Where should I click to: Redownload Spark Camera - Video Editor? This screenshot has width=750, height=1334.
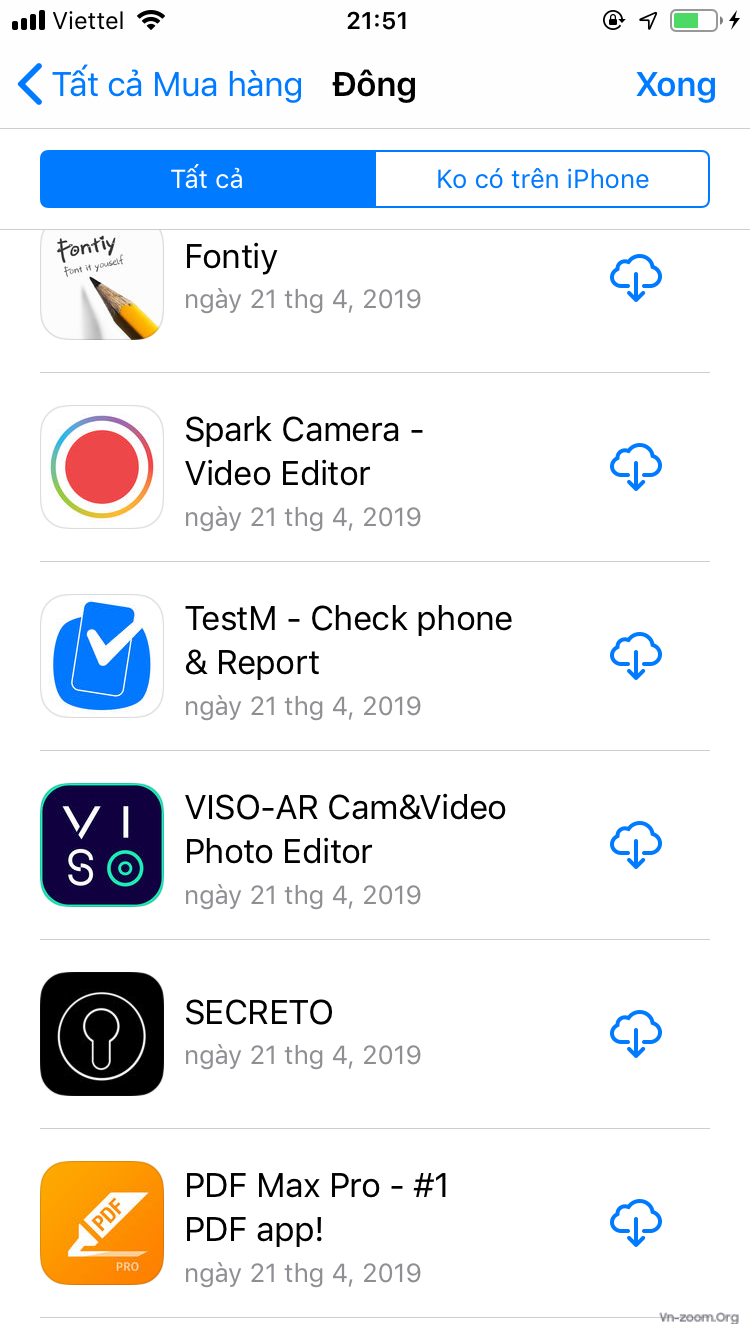tap(636, 467)
